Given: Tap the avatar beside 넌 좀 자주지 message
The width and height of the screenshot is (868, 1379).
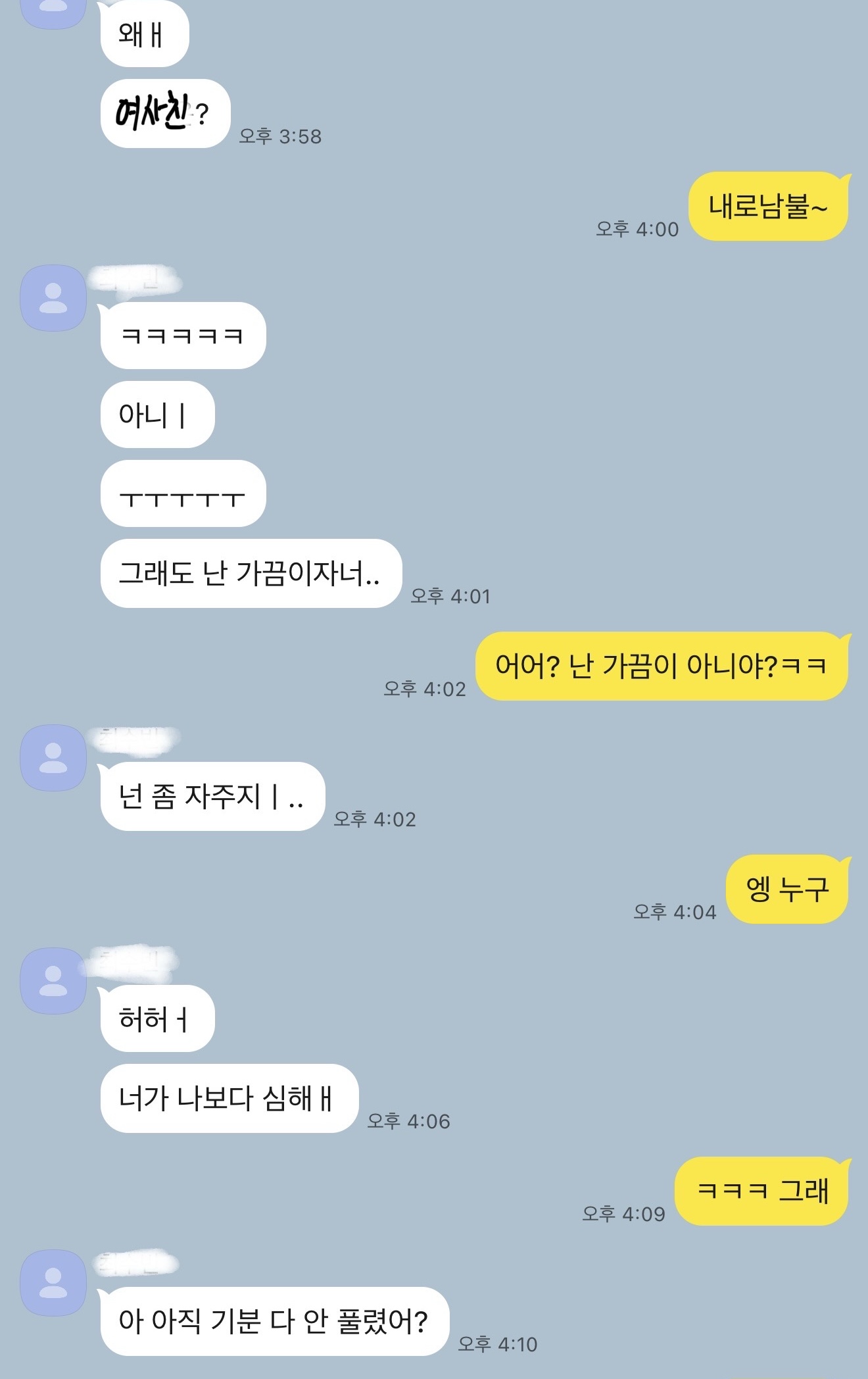Looking at the screenshot, I should pyautogui.click(x=53, y=758).
